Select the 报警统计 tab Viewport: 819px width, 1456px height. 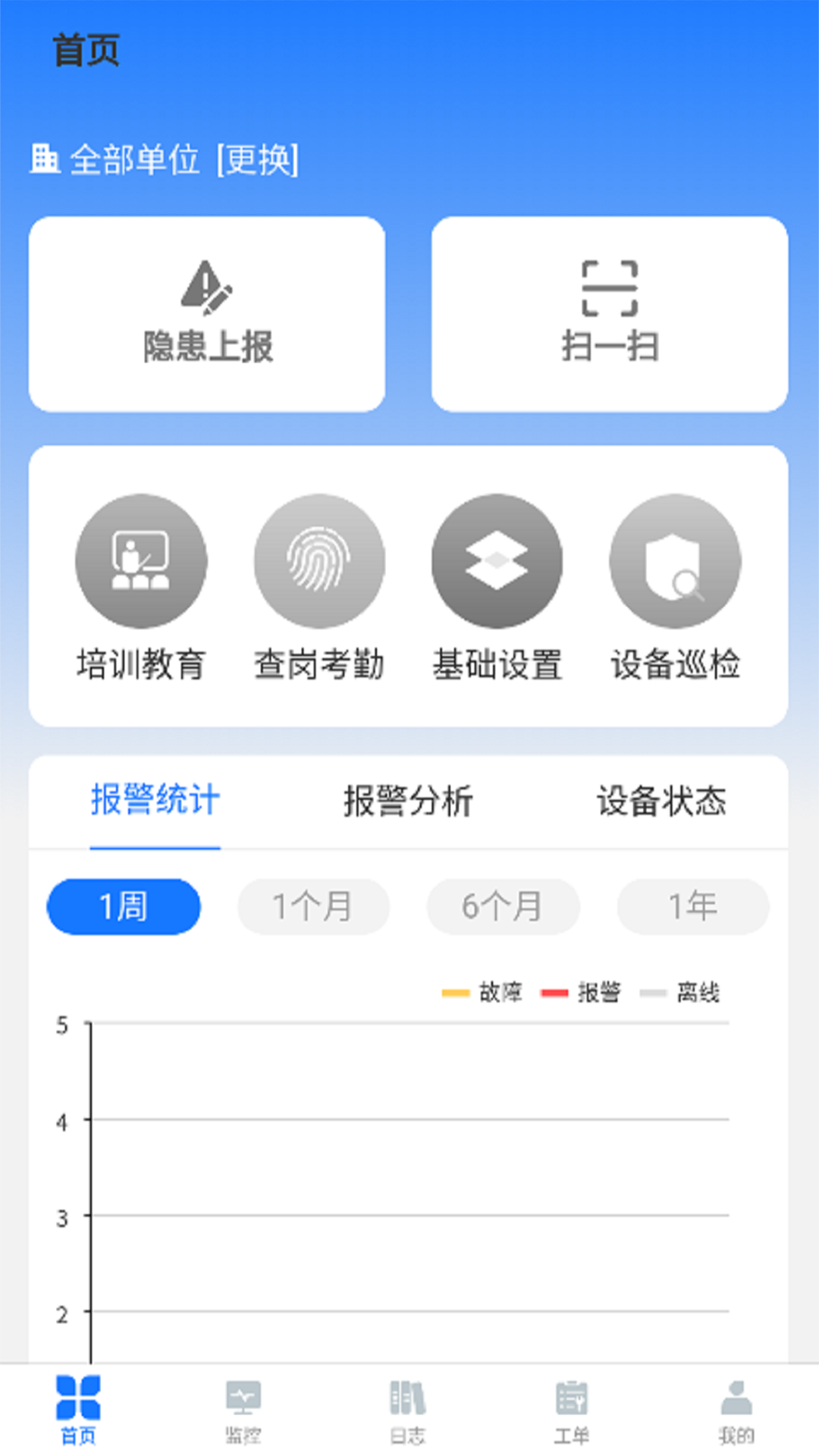click(x=155, y=801)
